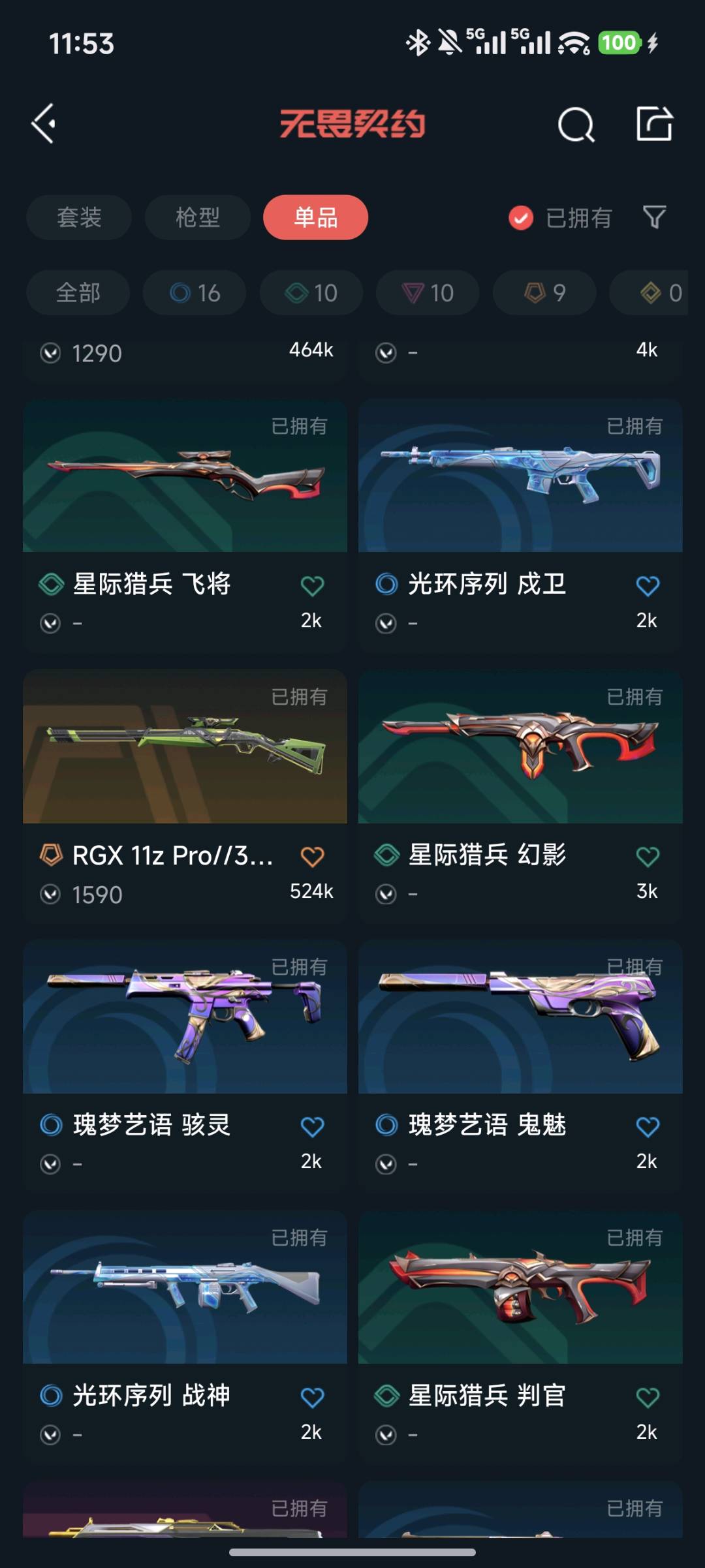This screenshot has width=705, height=1568.
Task: Like the 瑰梦艺语 骇灵 skin
Action: tap(312, 1126)
